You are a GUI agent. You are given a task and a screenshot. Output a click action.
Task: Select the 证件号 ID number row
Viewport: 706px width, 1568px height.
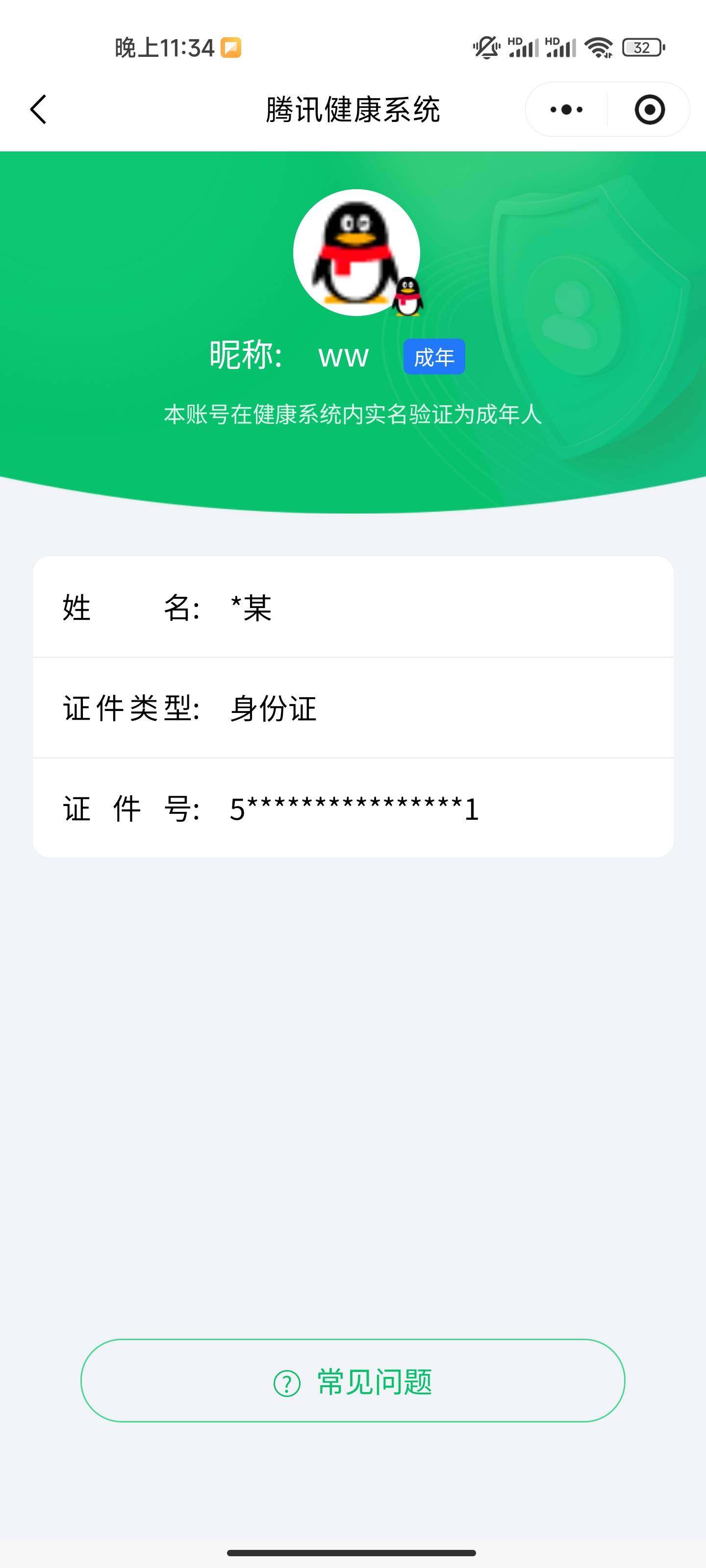[353, 808]
